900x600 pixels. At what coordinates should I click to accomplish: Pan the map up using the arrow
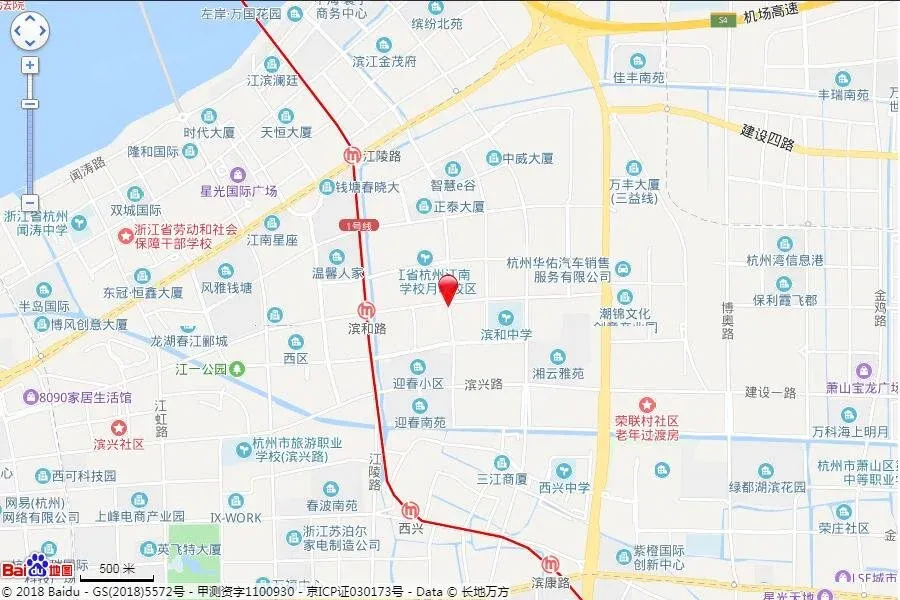(29, 19)
